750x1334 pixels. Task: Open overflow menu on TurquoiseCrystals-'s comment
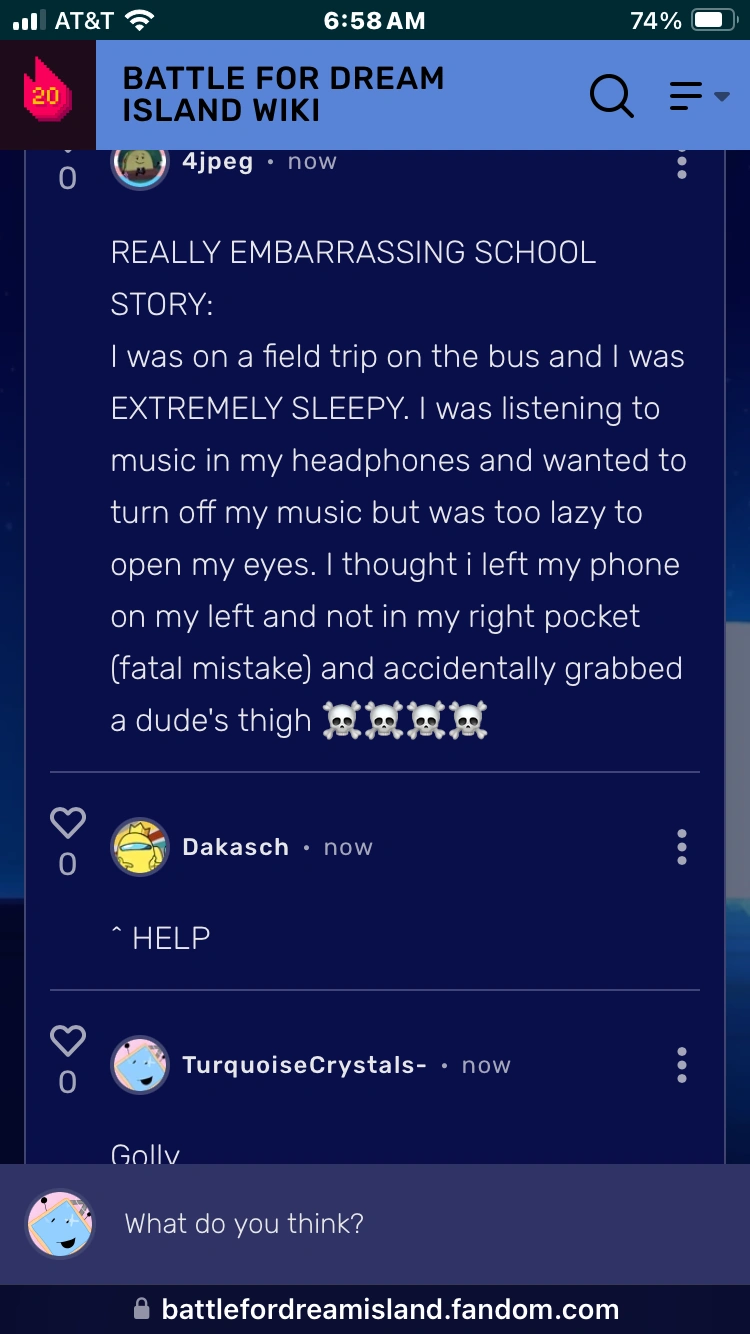click(682, 1065)
